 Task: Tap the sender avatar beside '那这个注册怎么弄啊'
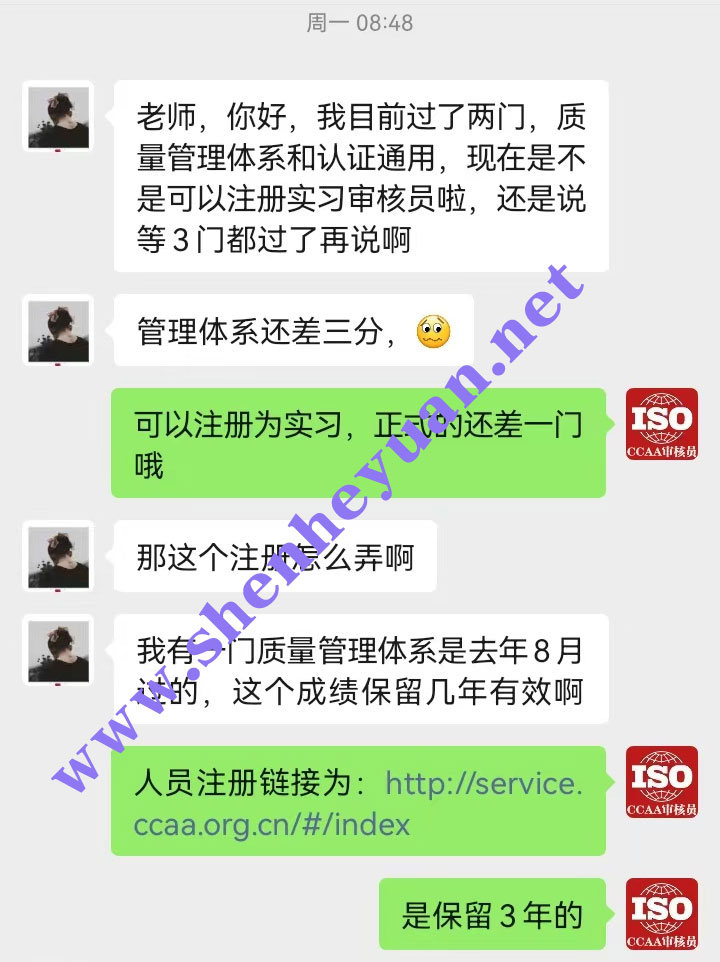click(x=58, y=557)
